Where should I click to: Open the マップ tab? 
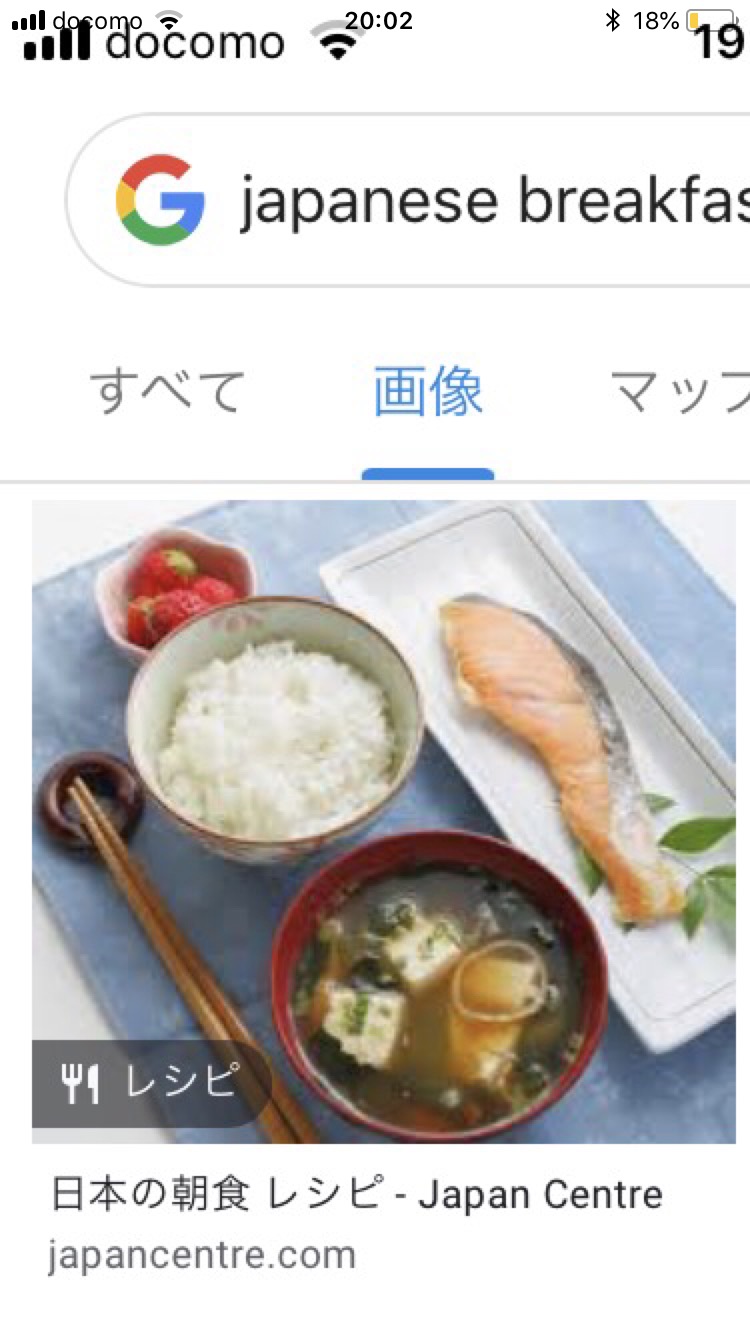tap(680, 391)
